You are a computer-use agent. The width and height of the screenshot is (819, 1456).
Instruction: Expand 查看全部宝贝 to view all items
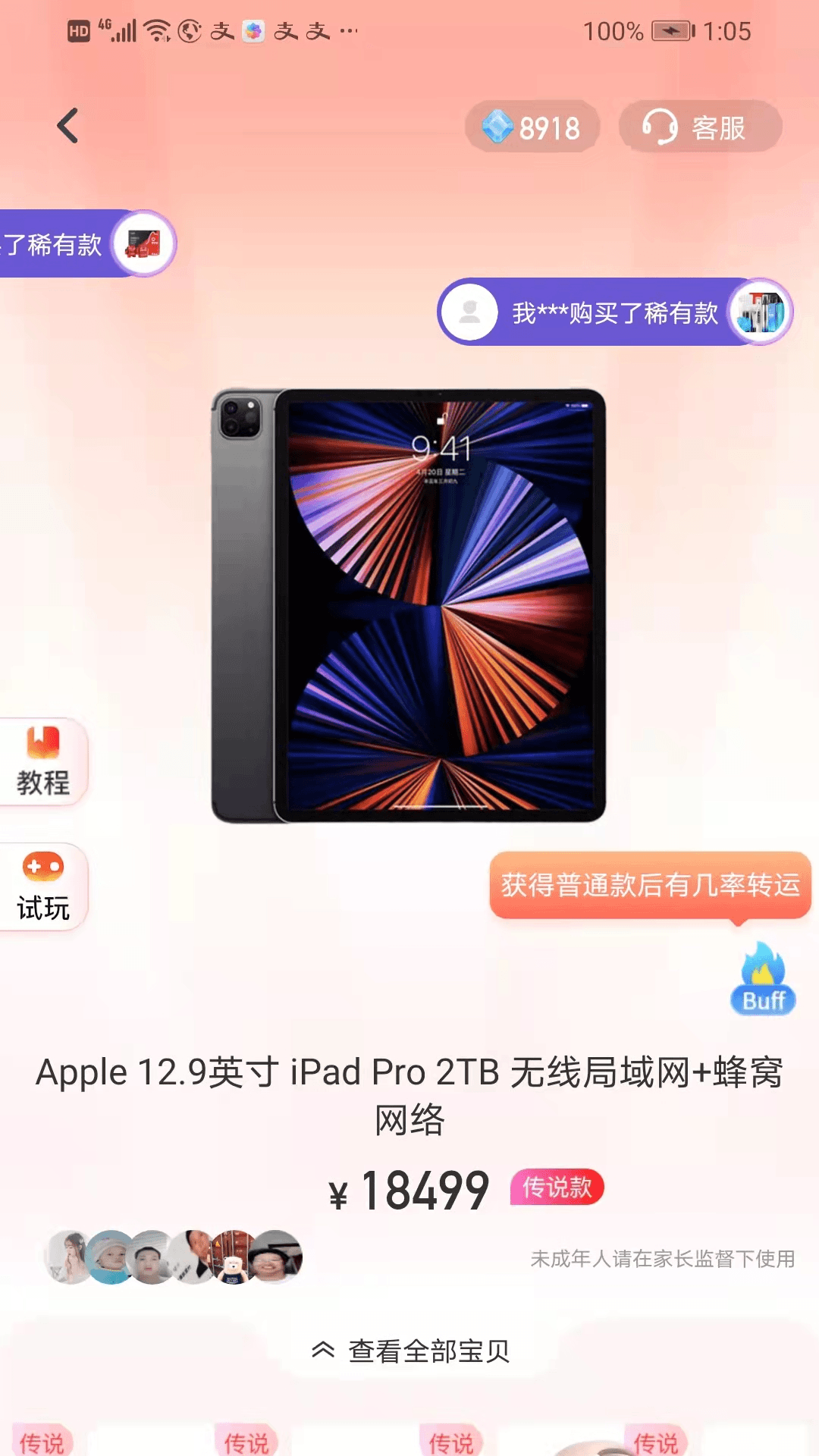(410, 1351)
